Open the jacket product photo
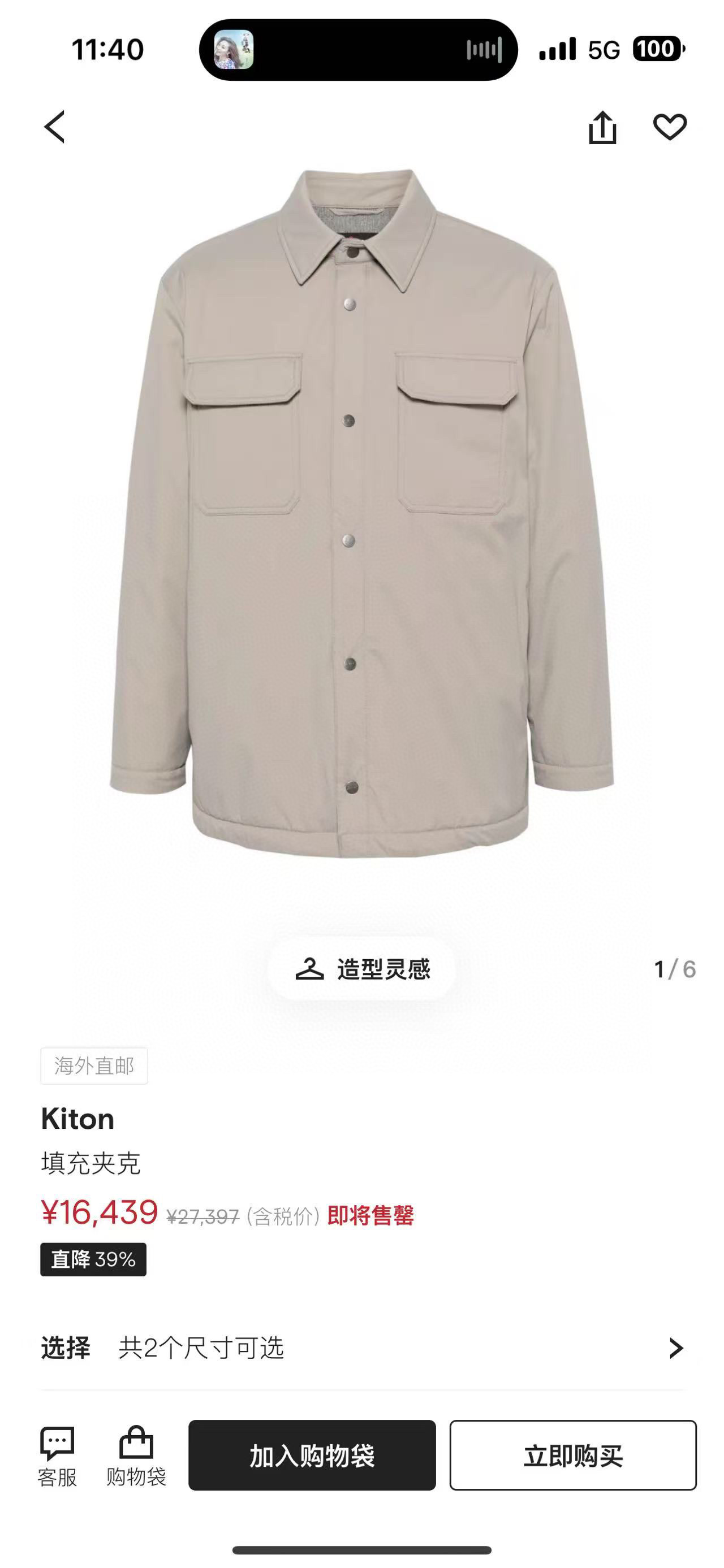Viewport: 724px width, 1568px height. 363,517
